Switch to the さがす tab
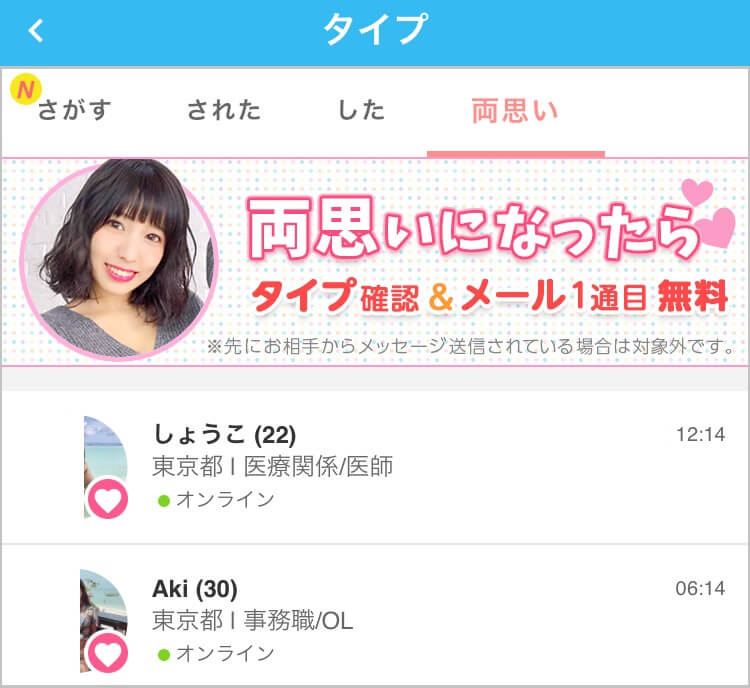 point(73,111)
